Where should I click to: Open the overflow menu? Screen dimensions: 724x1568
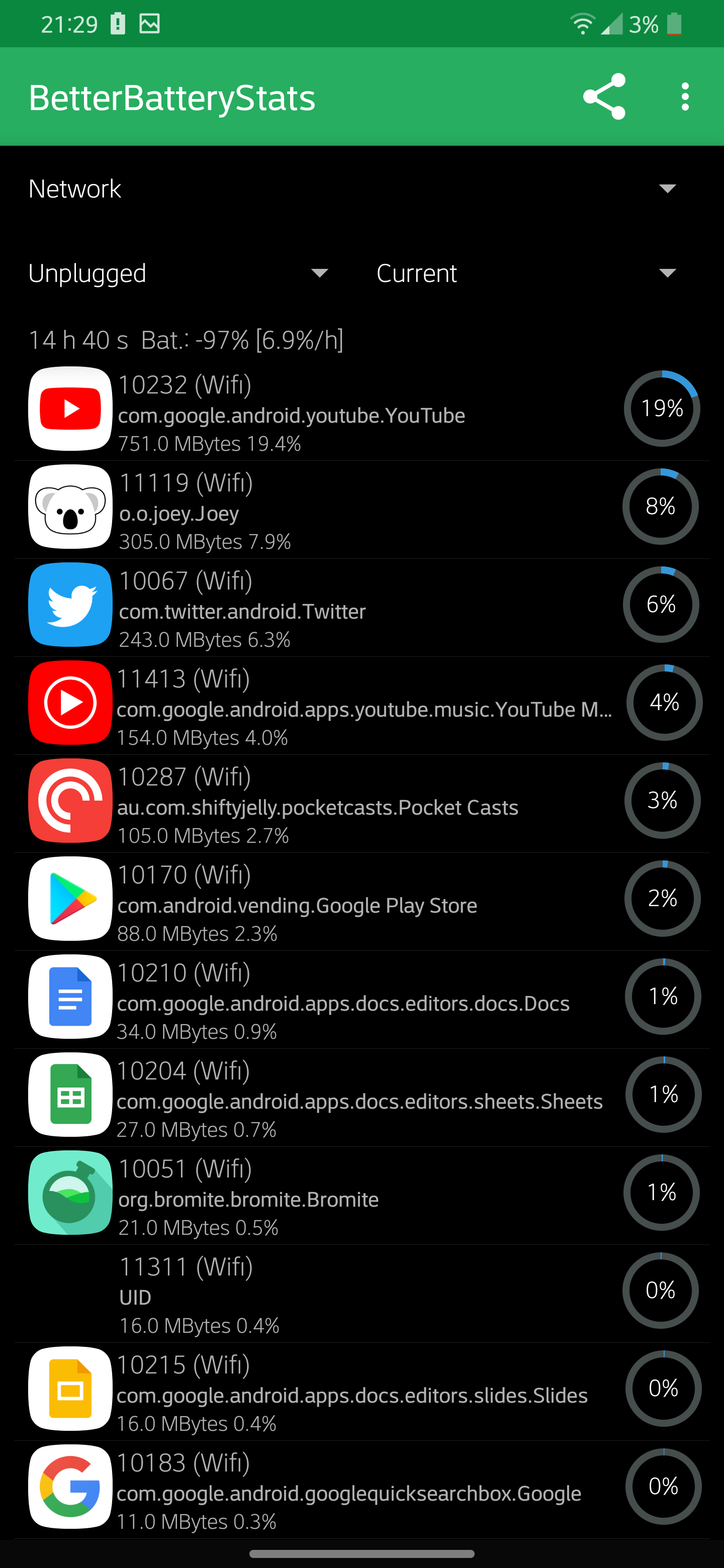[x=685, y=97]
